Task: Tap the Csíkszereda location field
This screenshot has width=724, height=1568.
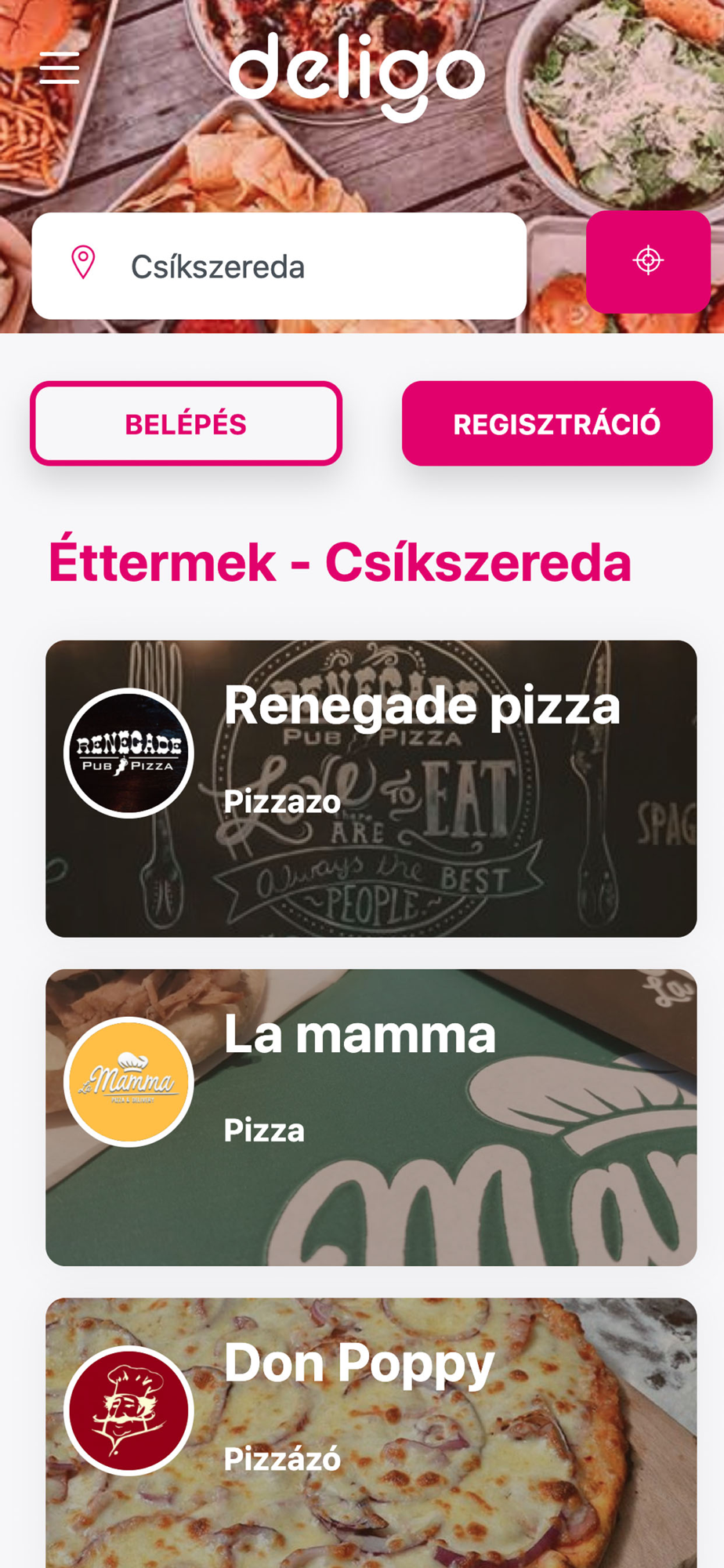Action: click(279, 267)
